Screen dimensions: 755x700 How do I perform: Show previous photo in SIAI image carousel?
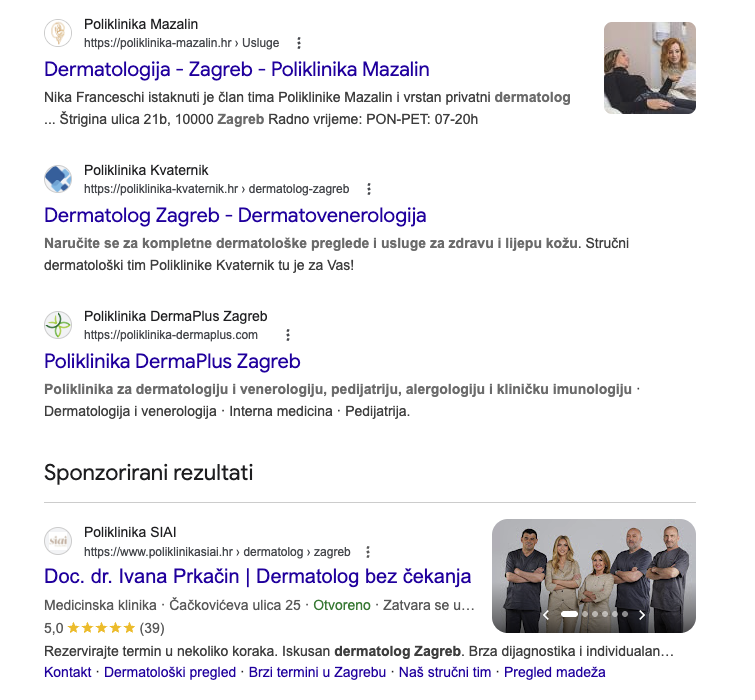coord(546,615)
